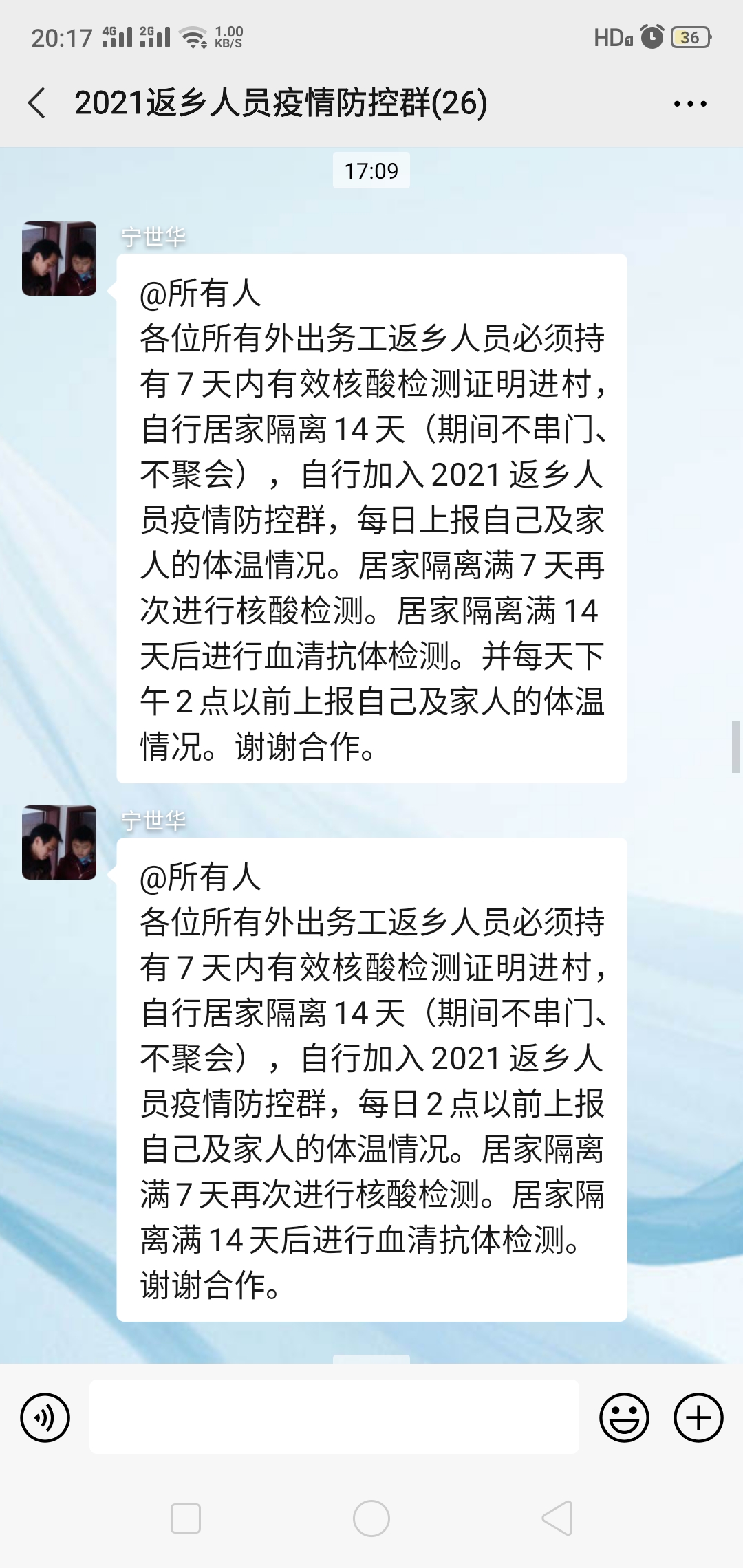Viewport: 743px width, 1568px height.
Task: Open the emoji picker
Action: coord(624,1417)
